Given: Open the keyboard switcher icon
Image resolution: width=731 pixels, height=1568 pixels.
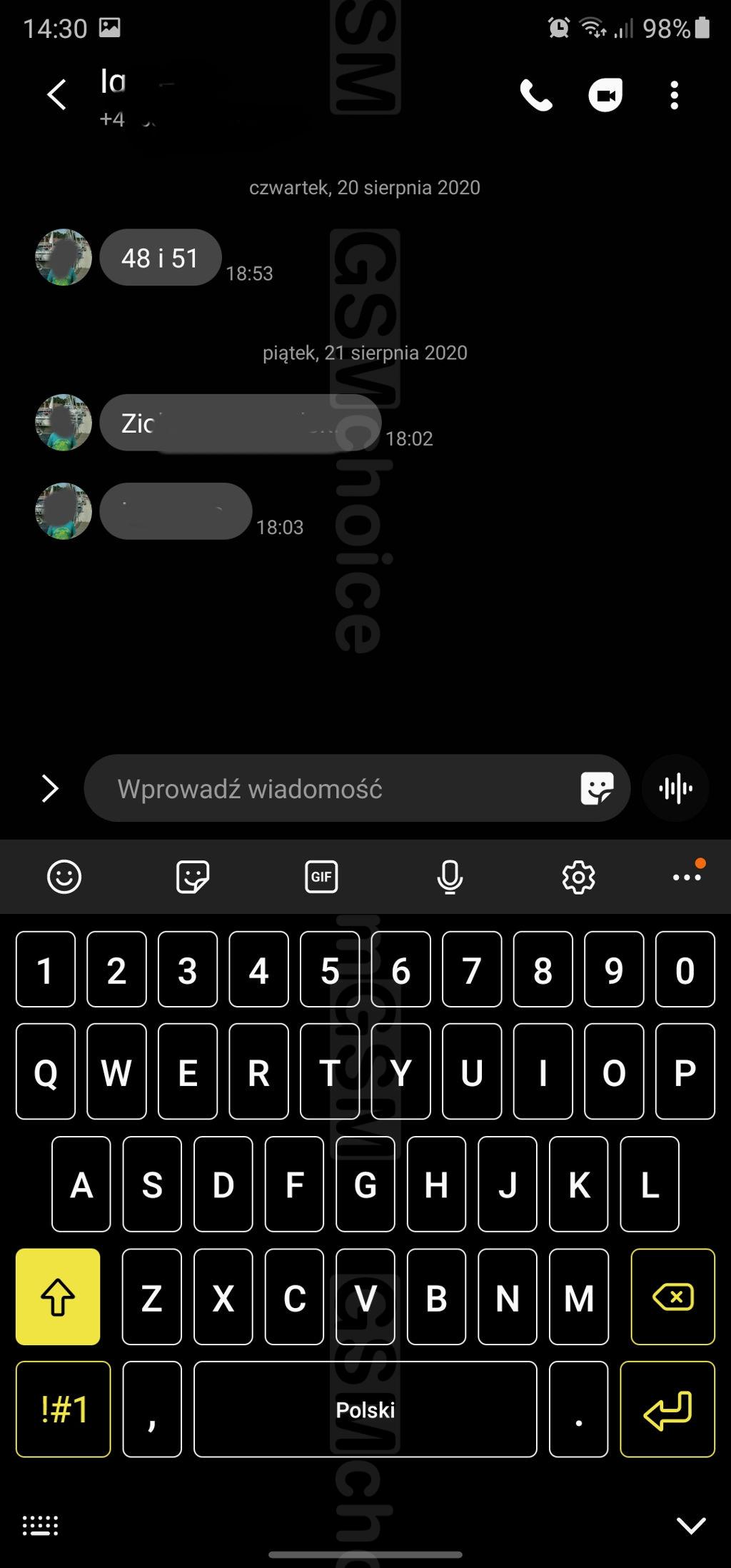Looking at the screenshot, I should click(41, 1525).
